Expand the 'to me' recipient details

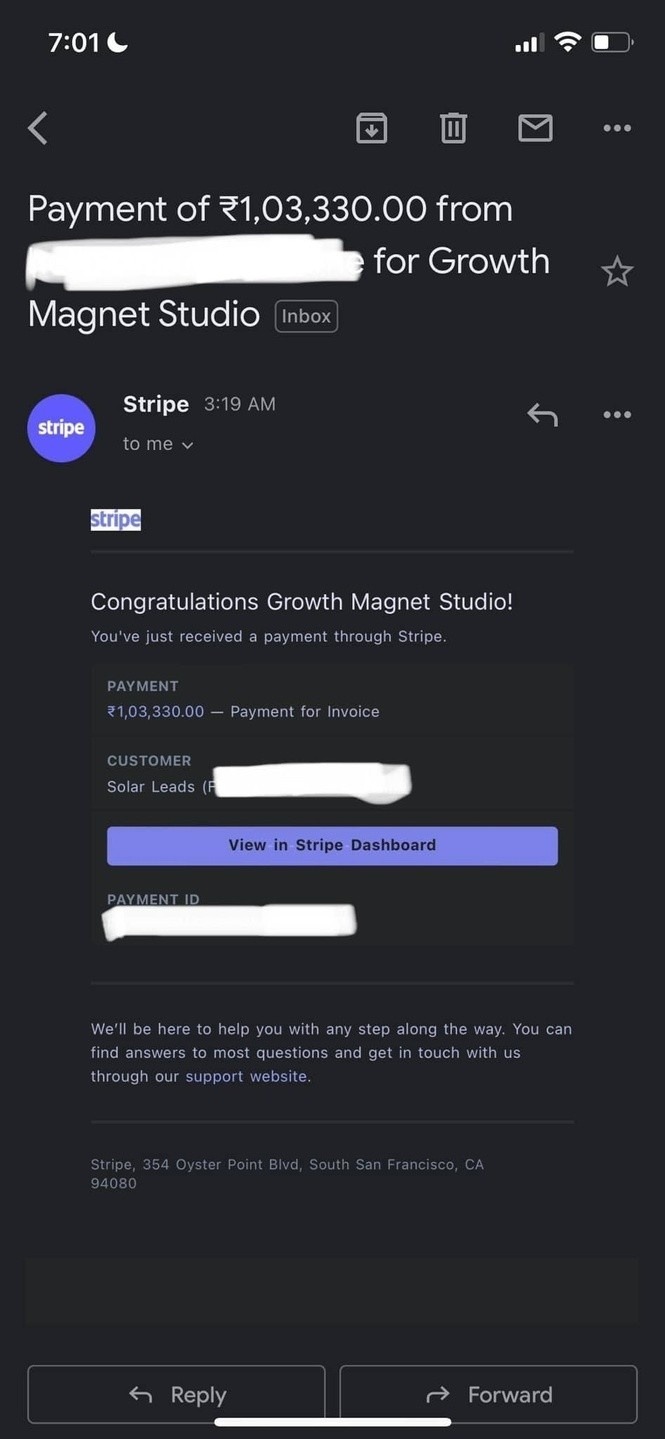159,444
